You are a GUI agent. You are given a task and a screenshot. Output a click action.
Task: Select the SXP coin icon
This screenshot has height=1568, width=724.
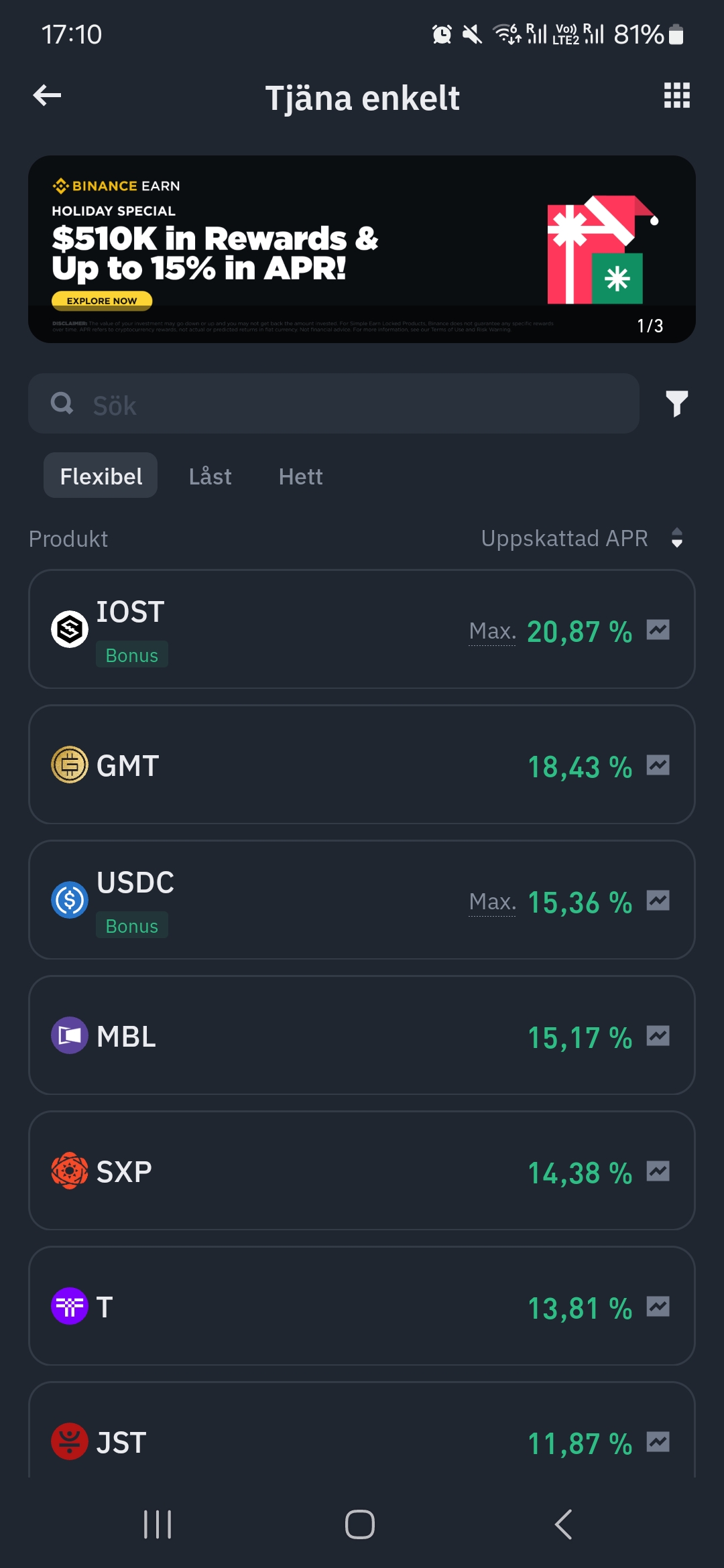point(69,1171)
